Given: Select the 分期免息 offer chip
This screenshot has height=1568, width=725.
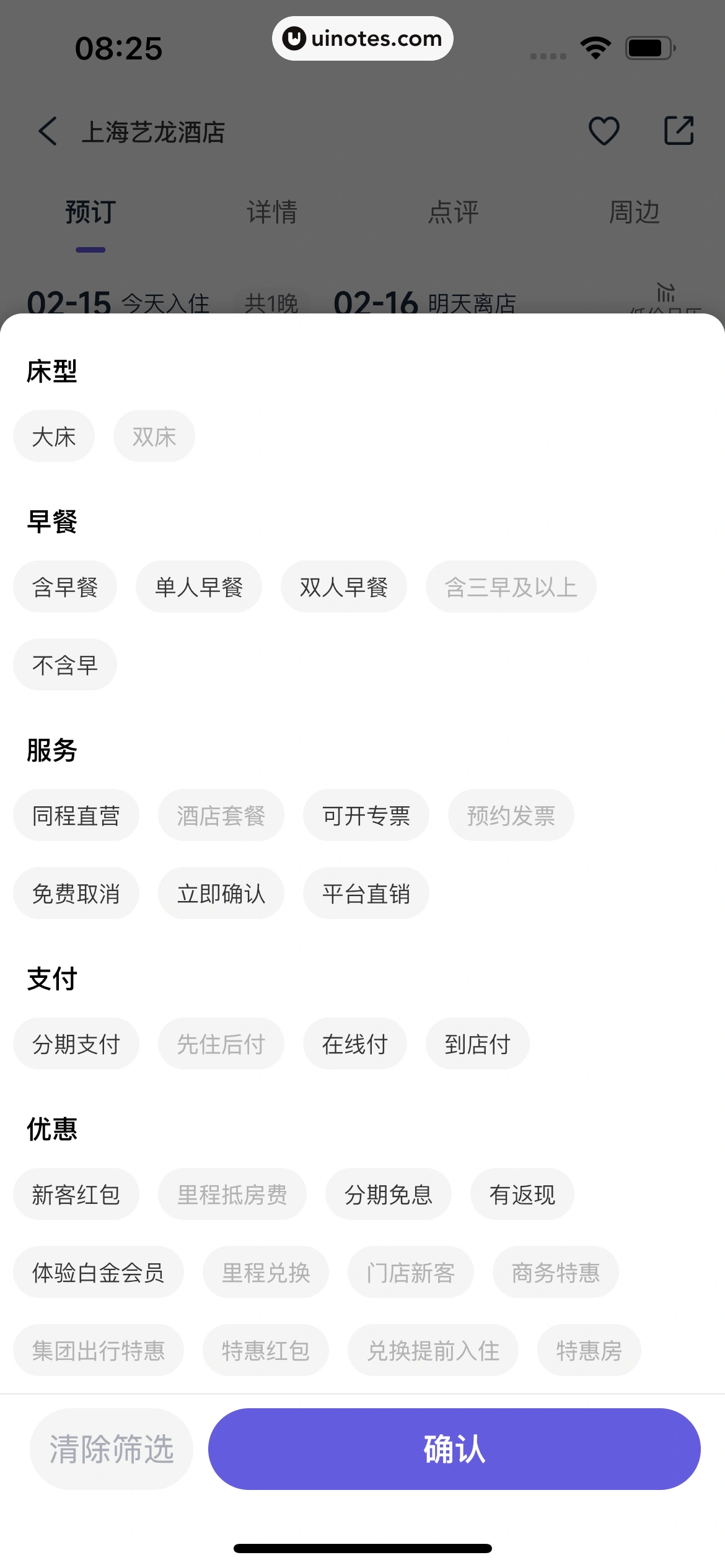Looking at the screenshot, I should [x=389, y=1194].
